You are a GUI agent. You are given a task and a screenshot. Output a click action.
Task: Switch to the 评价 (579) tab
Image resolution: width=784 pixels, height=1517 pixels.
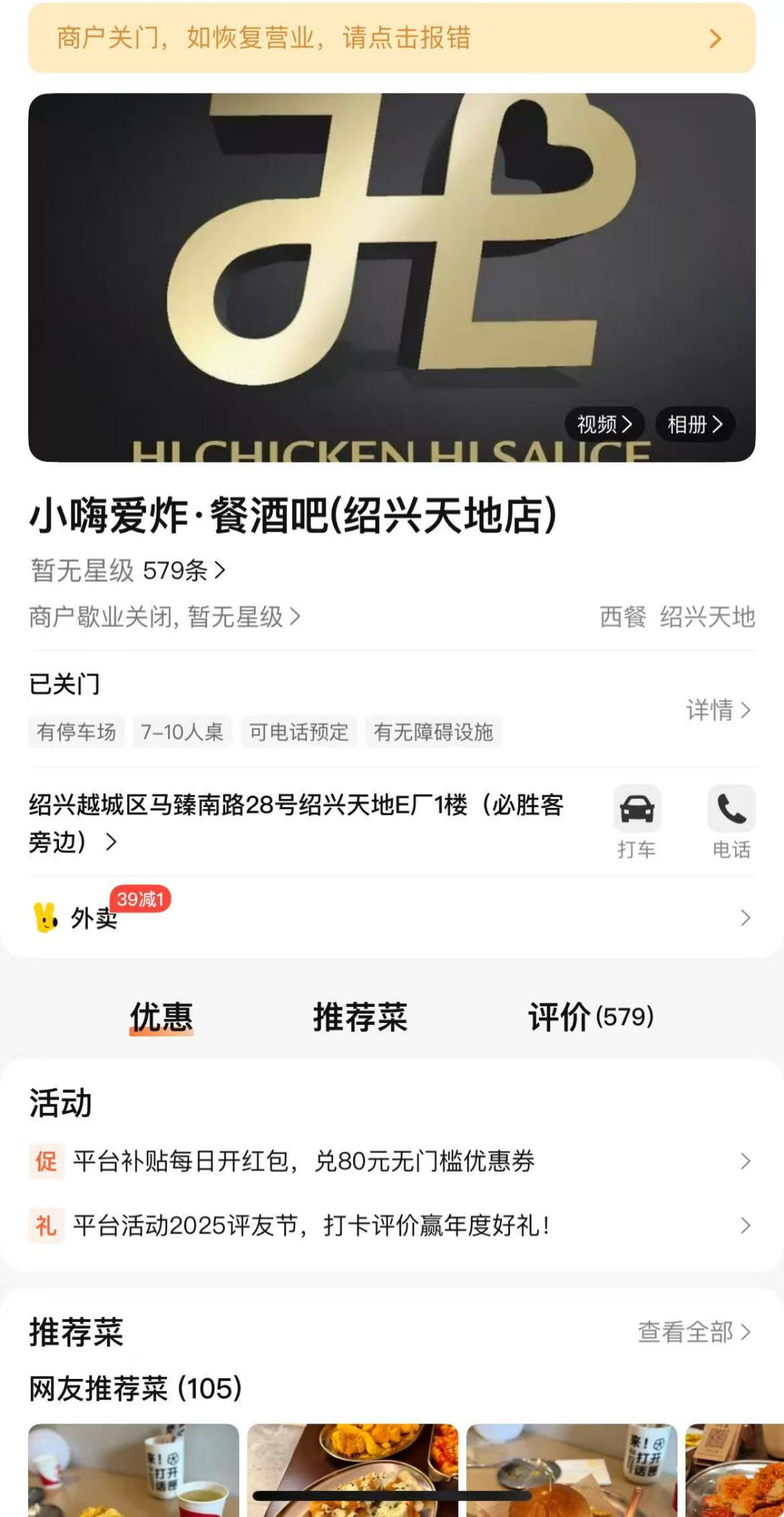pyautogui.click(x=591, y=1017)
